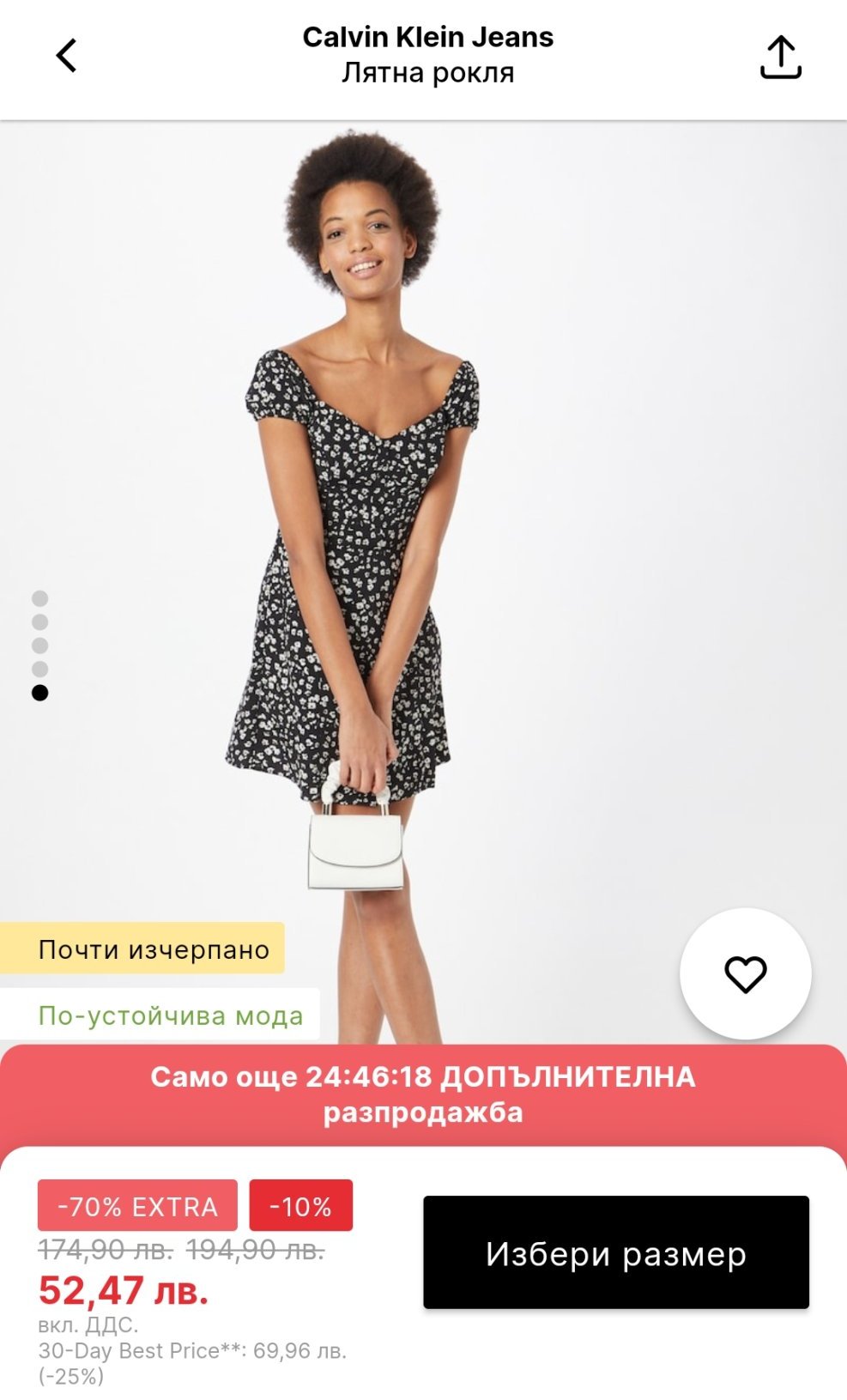Viewport: 847px width, 1400px height.
Task: Add the dress to wishlist heart
Action: click(745, 974)
